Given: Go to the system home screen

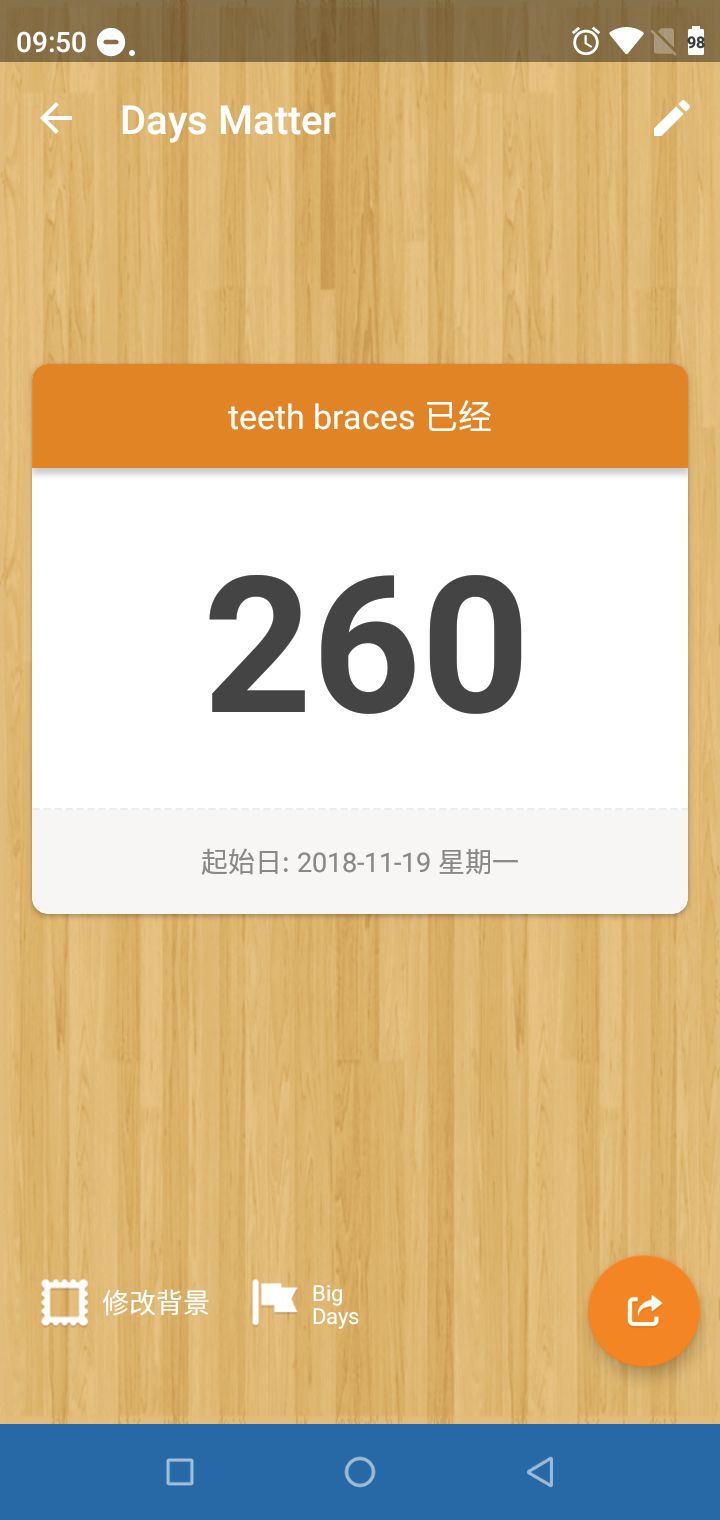Looking at the screenshot, I should click(360, 1471).
